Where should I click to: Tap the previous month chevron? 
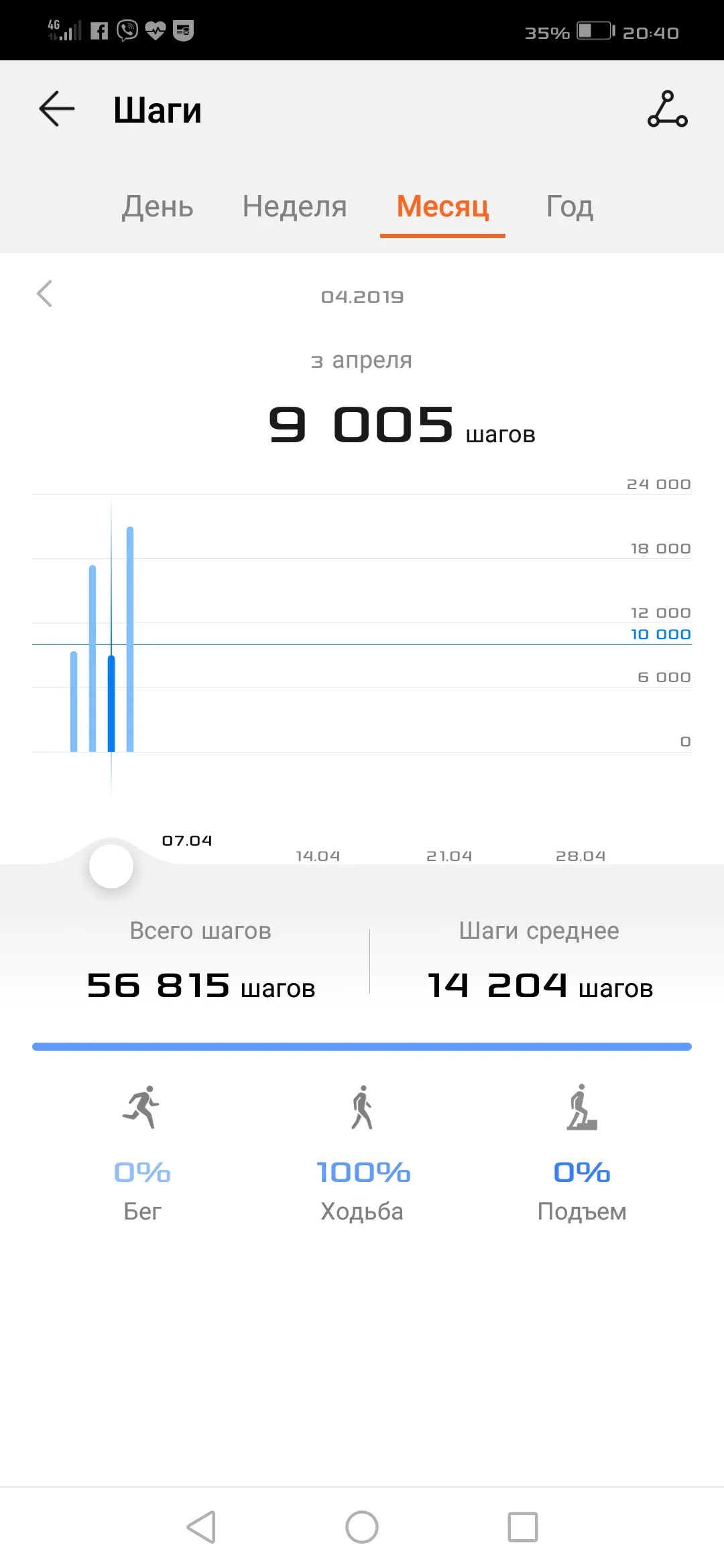point(45,294)
